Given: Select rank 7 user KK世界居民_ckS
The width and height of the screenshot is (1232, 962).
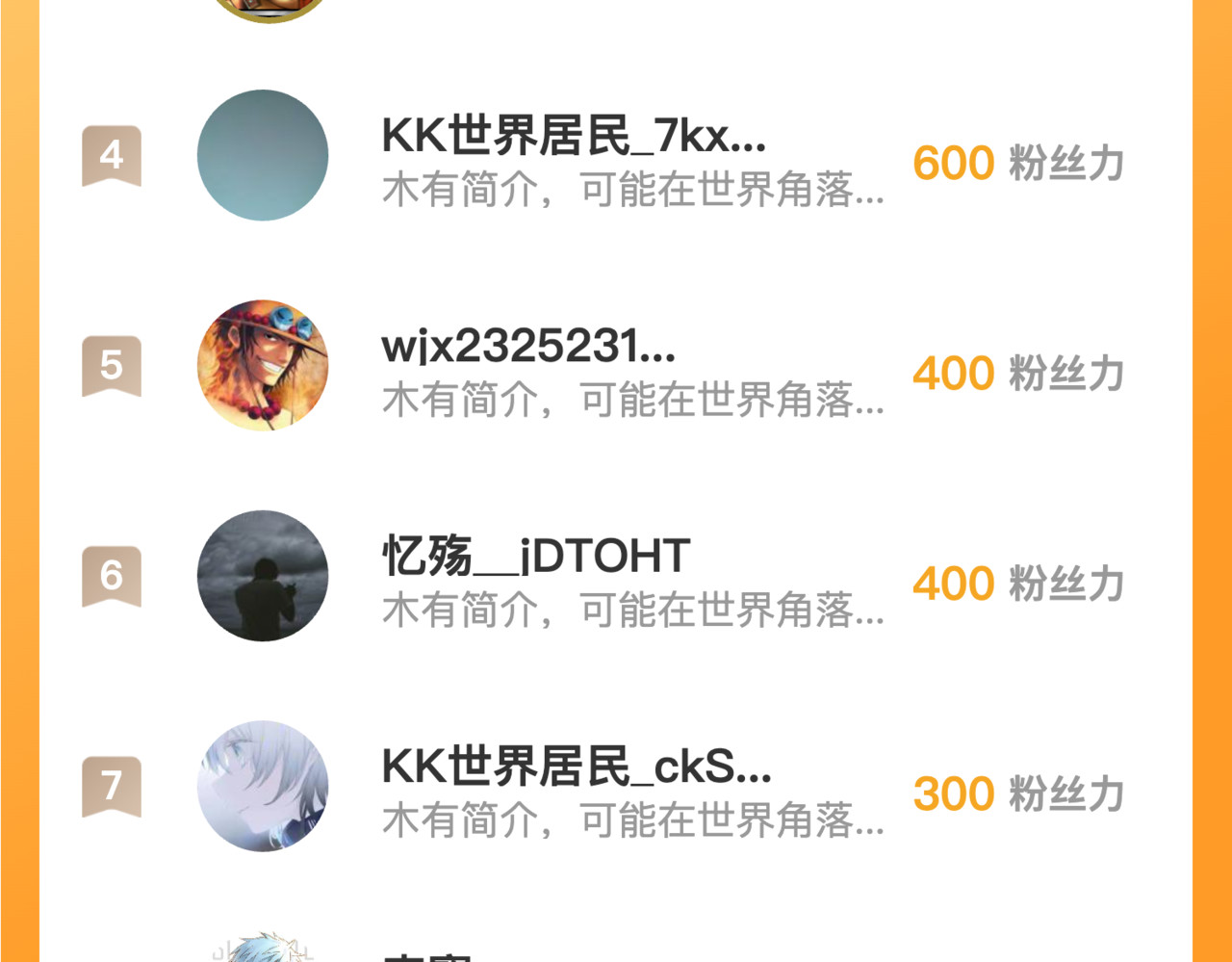Looking at the screenshot, I should click(576, 767).
